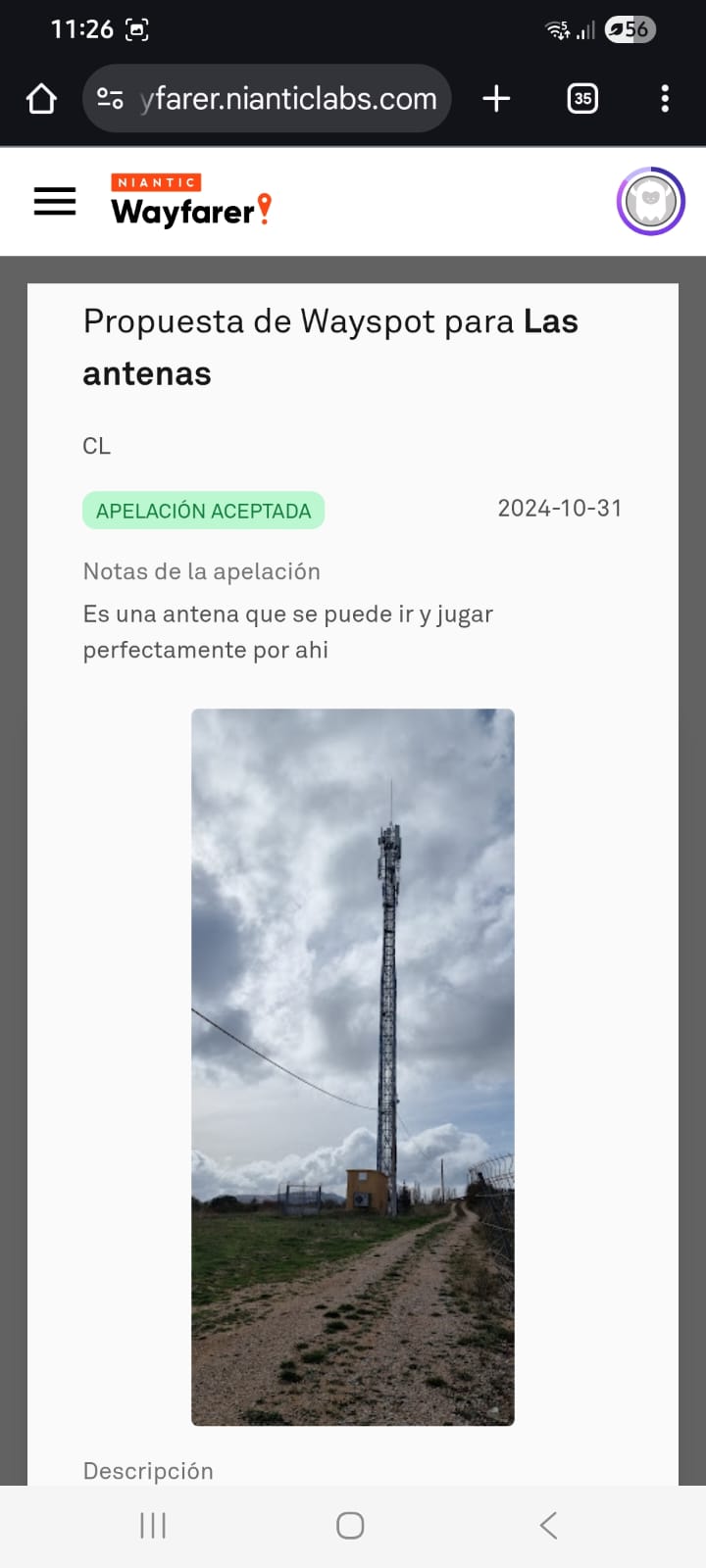
Task: Open the profile avatar
Action: point(650,202)
